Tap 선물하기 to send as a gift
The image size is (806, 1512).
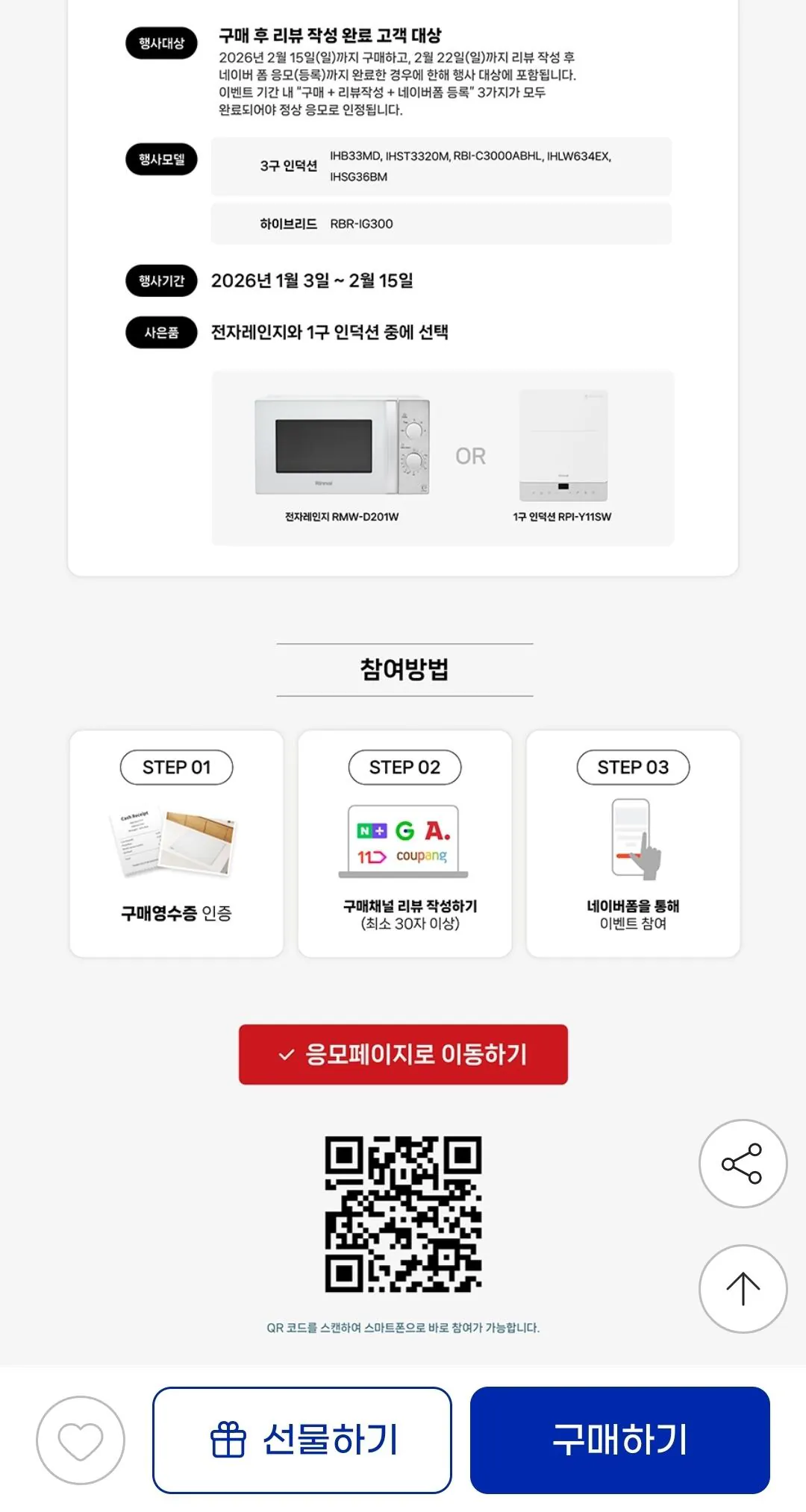tap(302, 1440)
